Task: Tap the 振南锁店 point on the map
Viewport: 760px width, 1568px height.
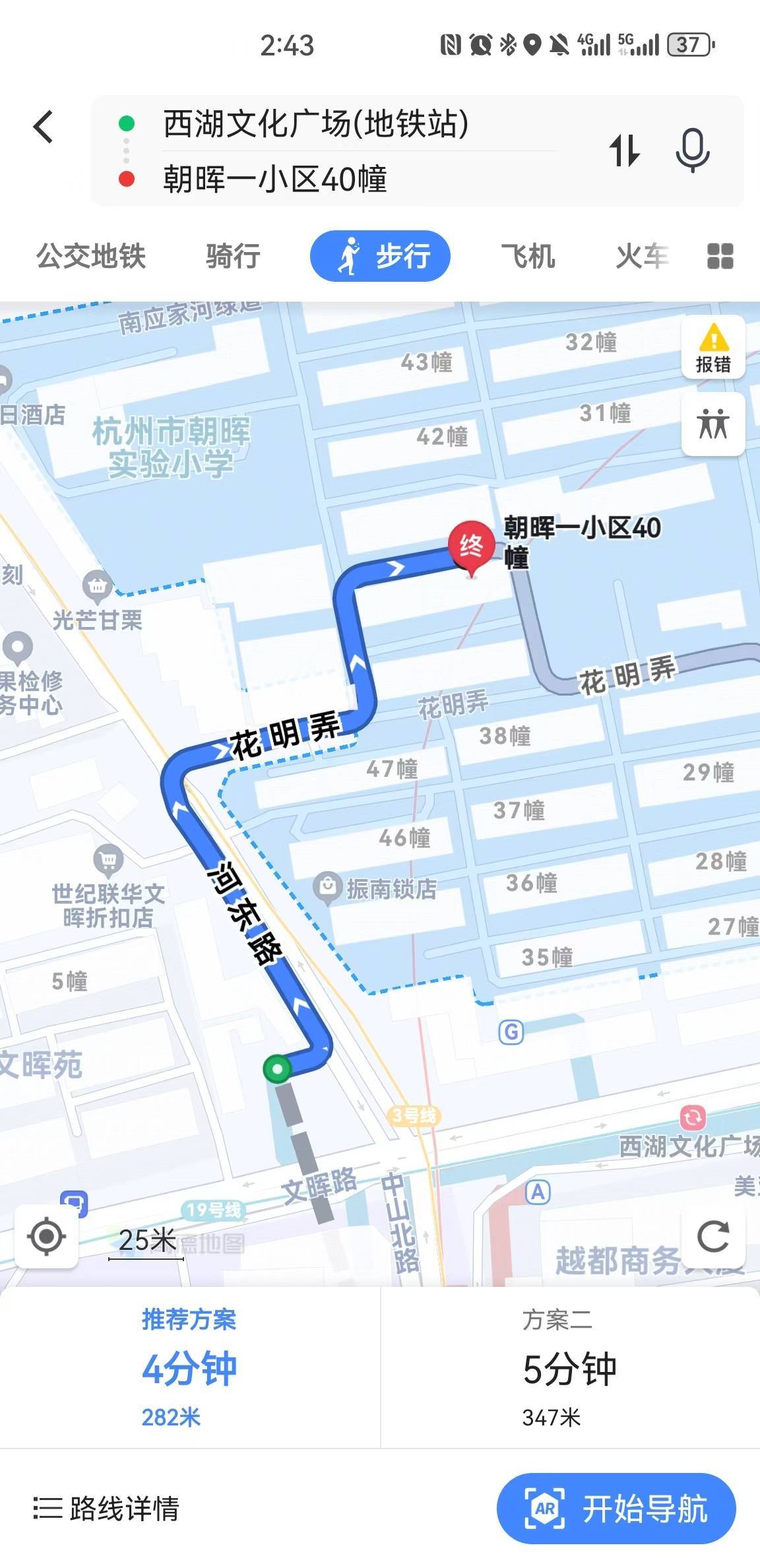Action: 375,888
